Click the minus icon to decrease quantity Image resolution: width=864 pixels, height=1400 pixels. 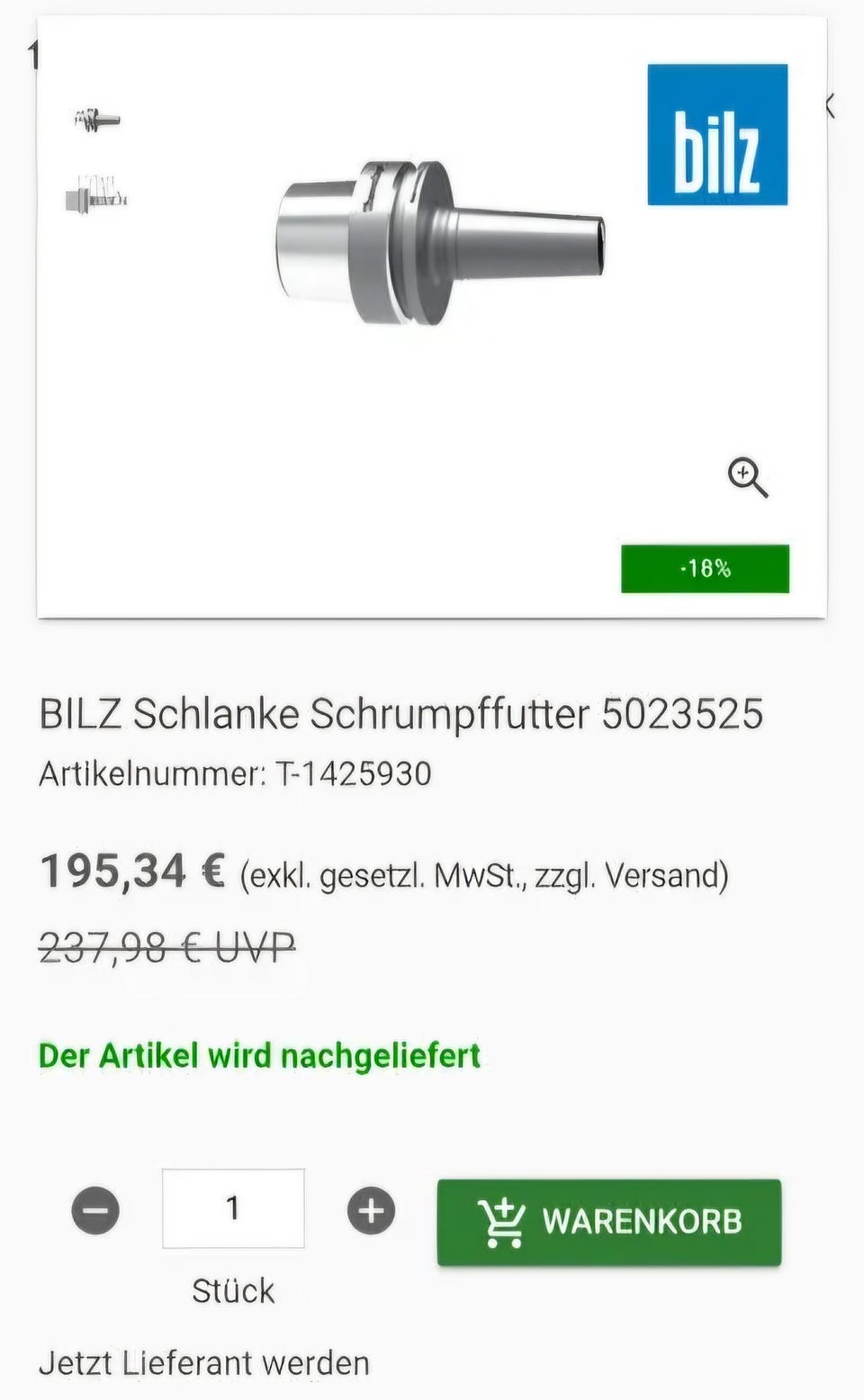coord(94,1211)
